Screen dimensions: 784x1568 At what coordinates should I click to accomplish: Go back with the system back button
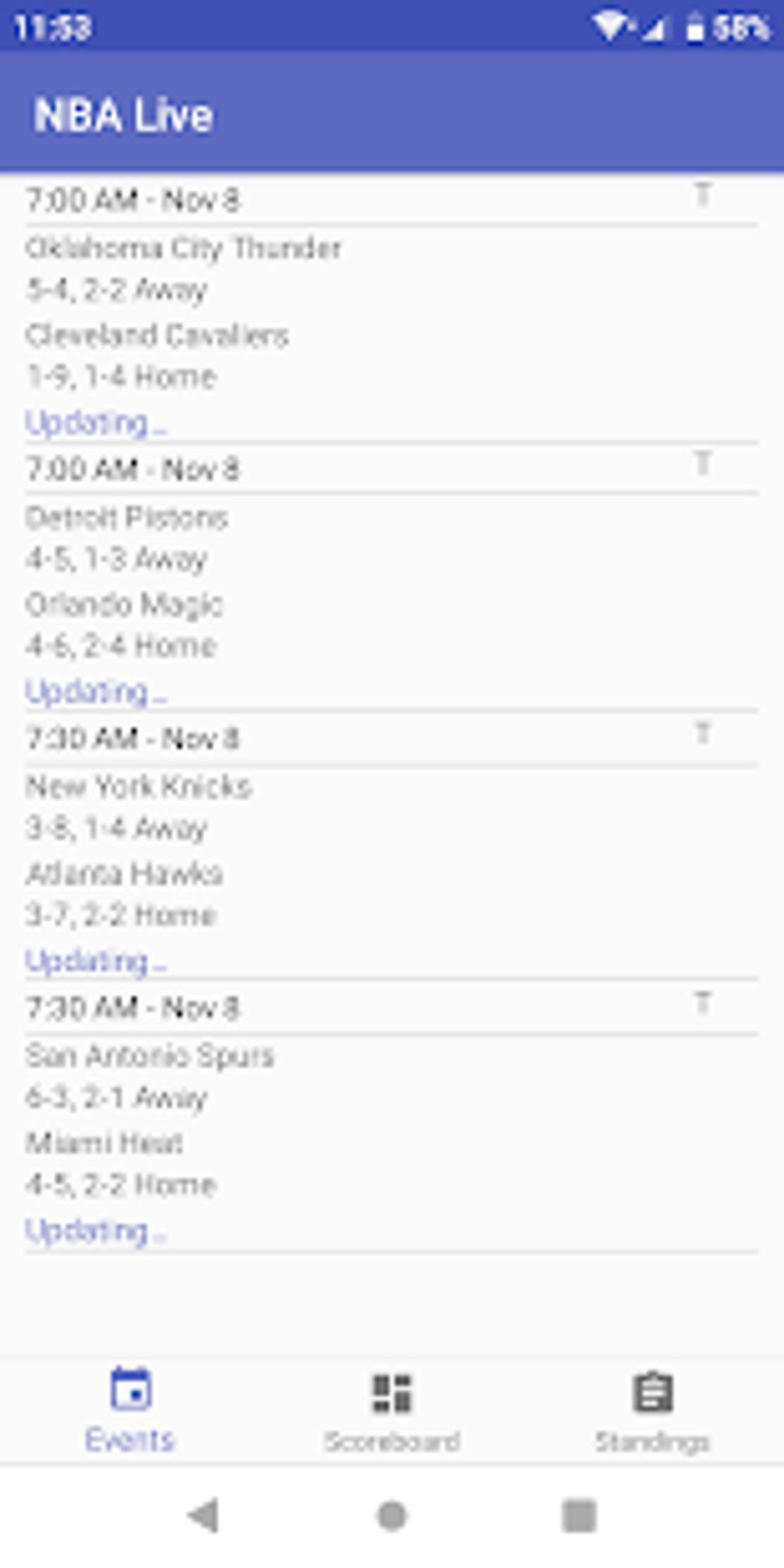pyautogui.click(x=203, y=1516)
